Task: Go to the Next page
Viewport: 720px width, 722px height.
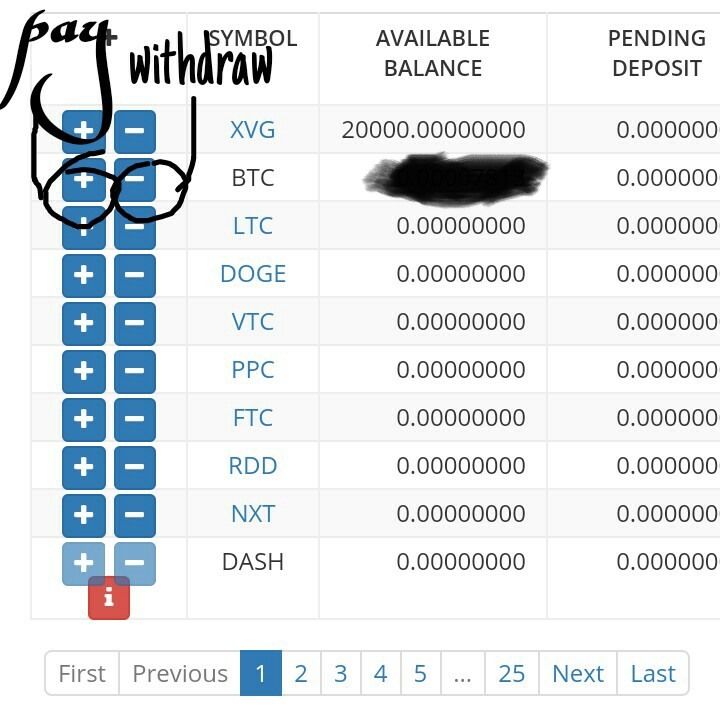Action: point(578,674)
